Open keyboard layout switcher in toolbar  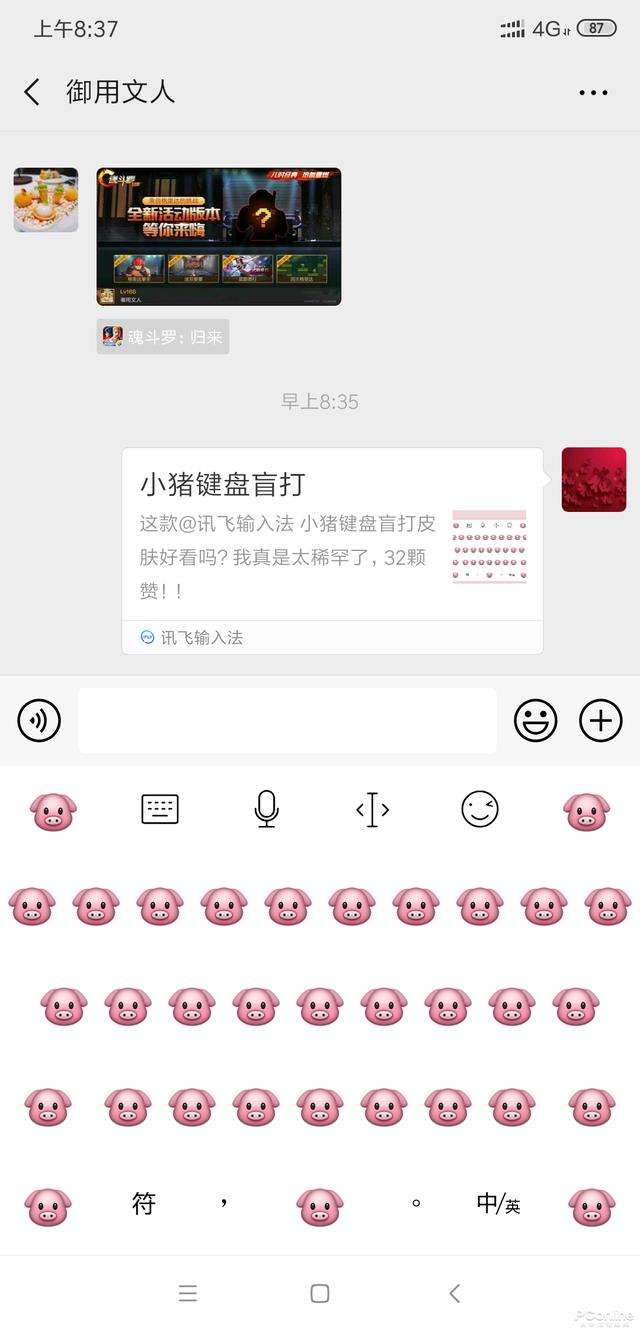(160, 809)
